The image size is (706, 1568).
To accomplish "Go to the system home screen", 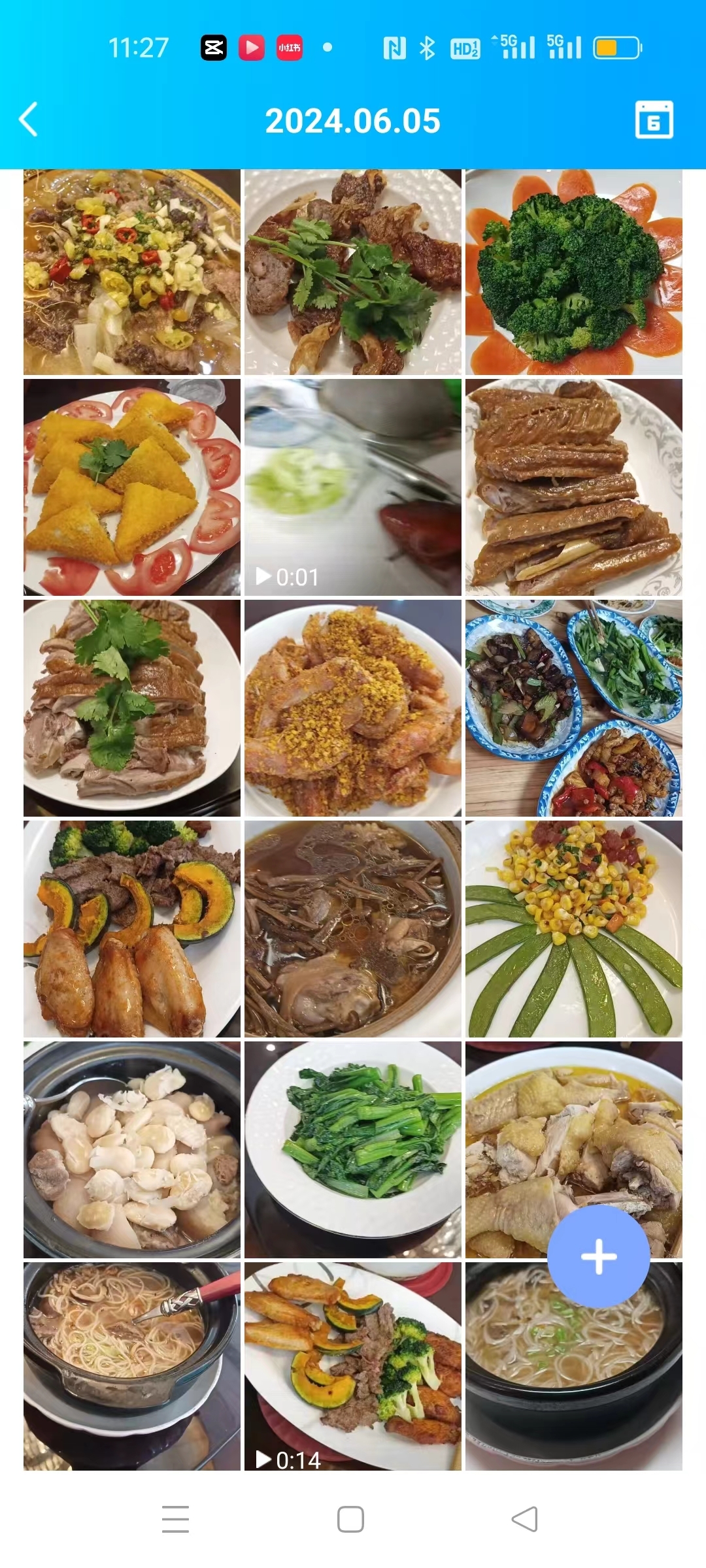I will tap(350, 1519).
